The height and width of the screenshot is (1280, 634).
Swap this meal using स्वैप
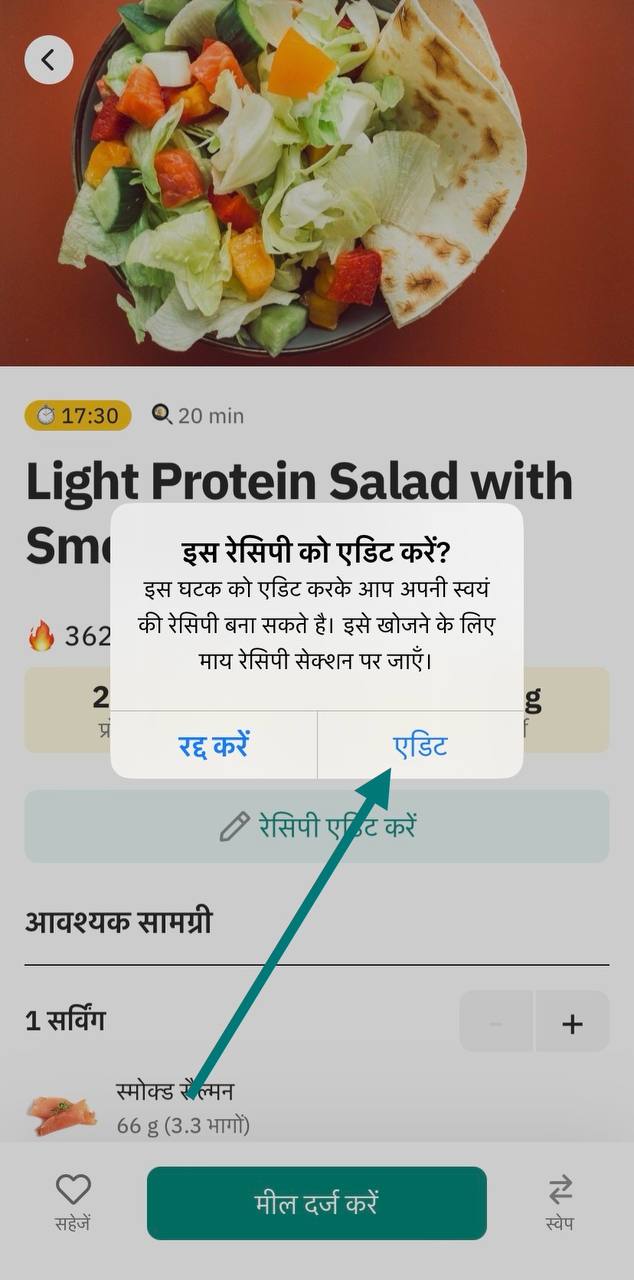point(560,1200)
